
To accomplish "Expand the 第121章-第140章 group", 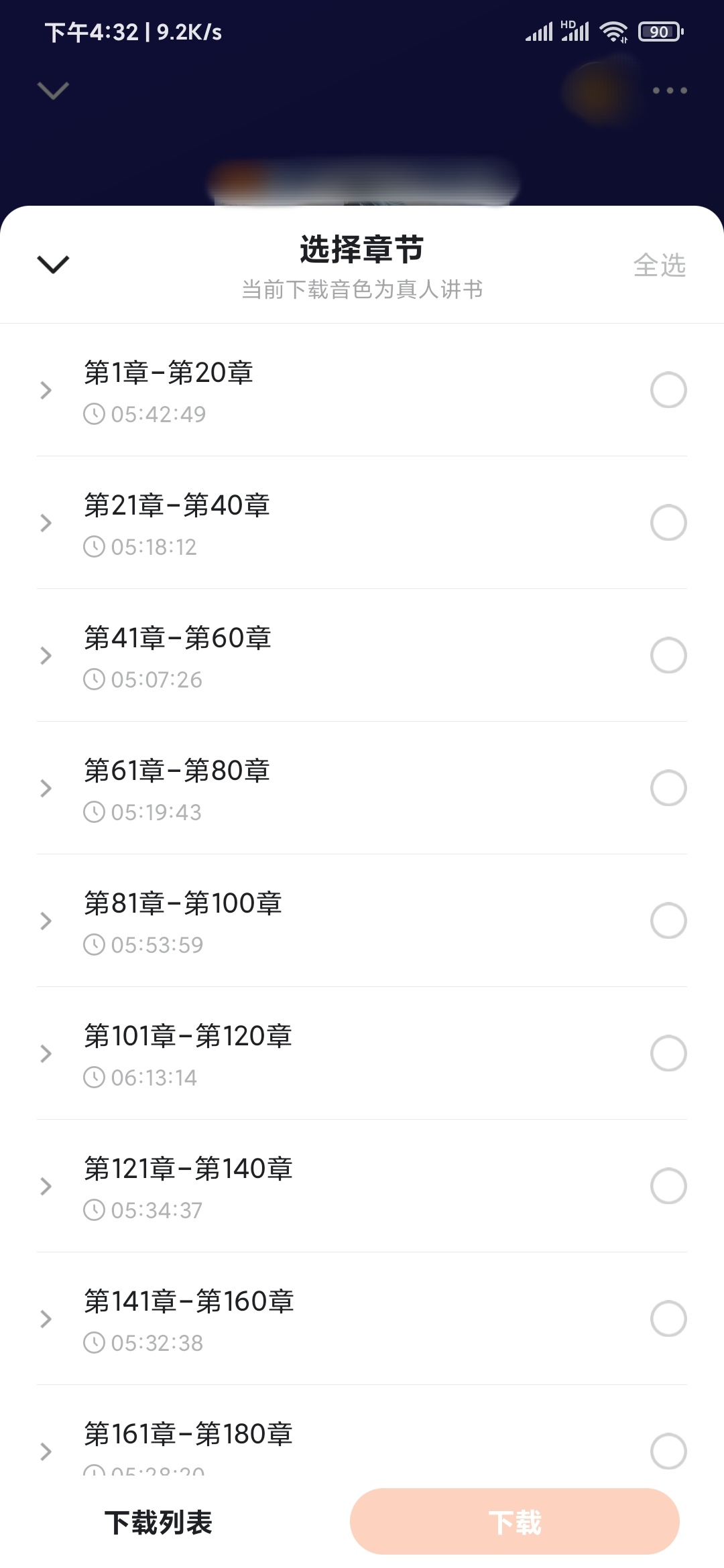I will tap(47, 1186).
